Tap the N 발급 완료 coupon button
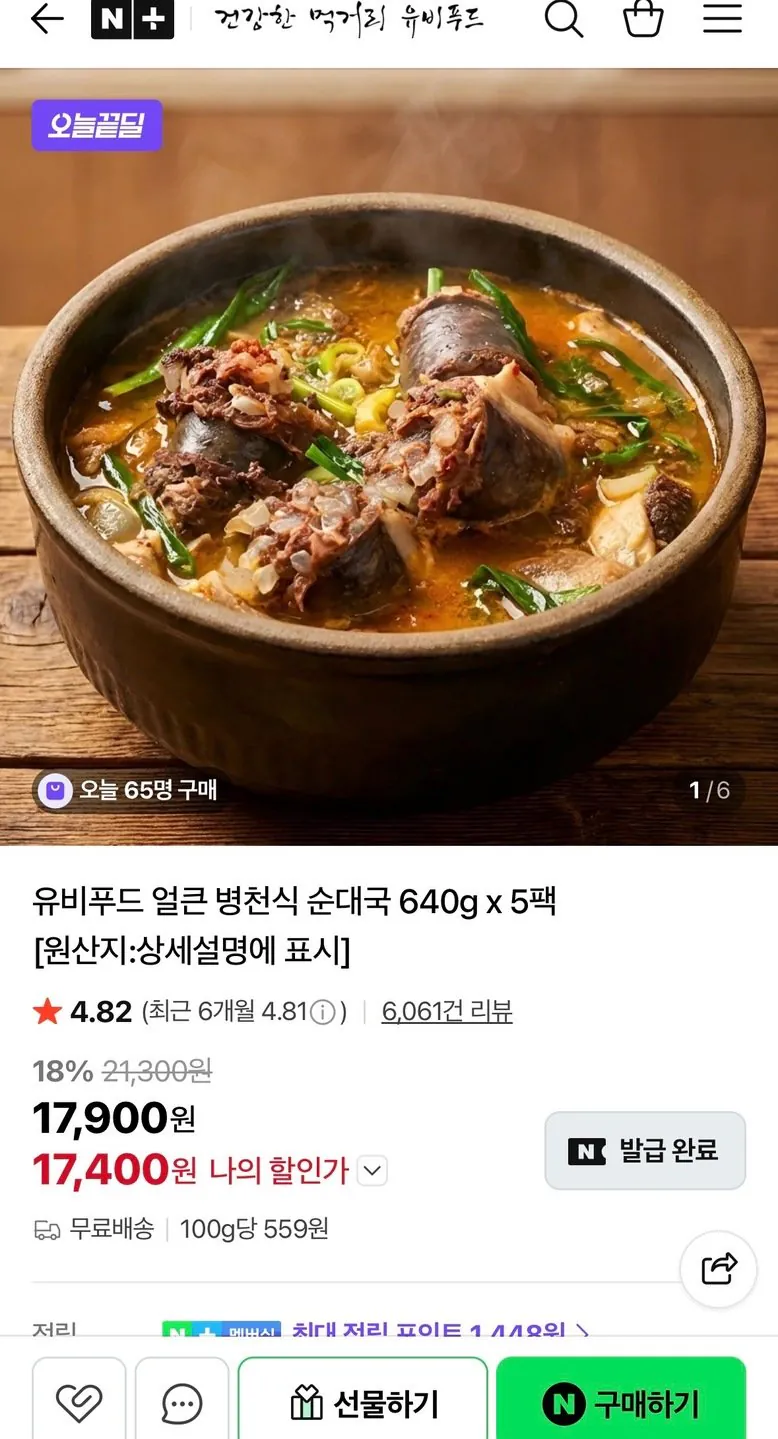This screenshot has height=1439, width=778. point(644,1150)
